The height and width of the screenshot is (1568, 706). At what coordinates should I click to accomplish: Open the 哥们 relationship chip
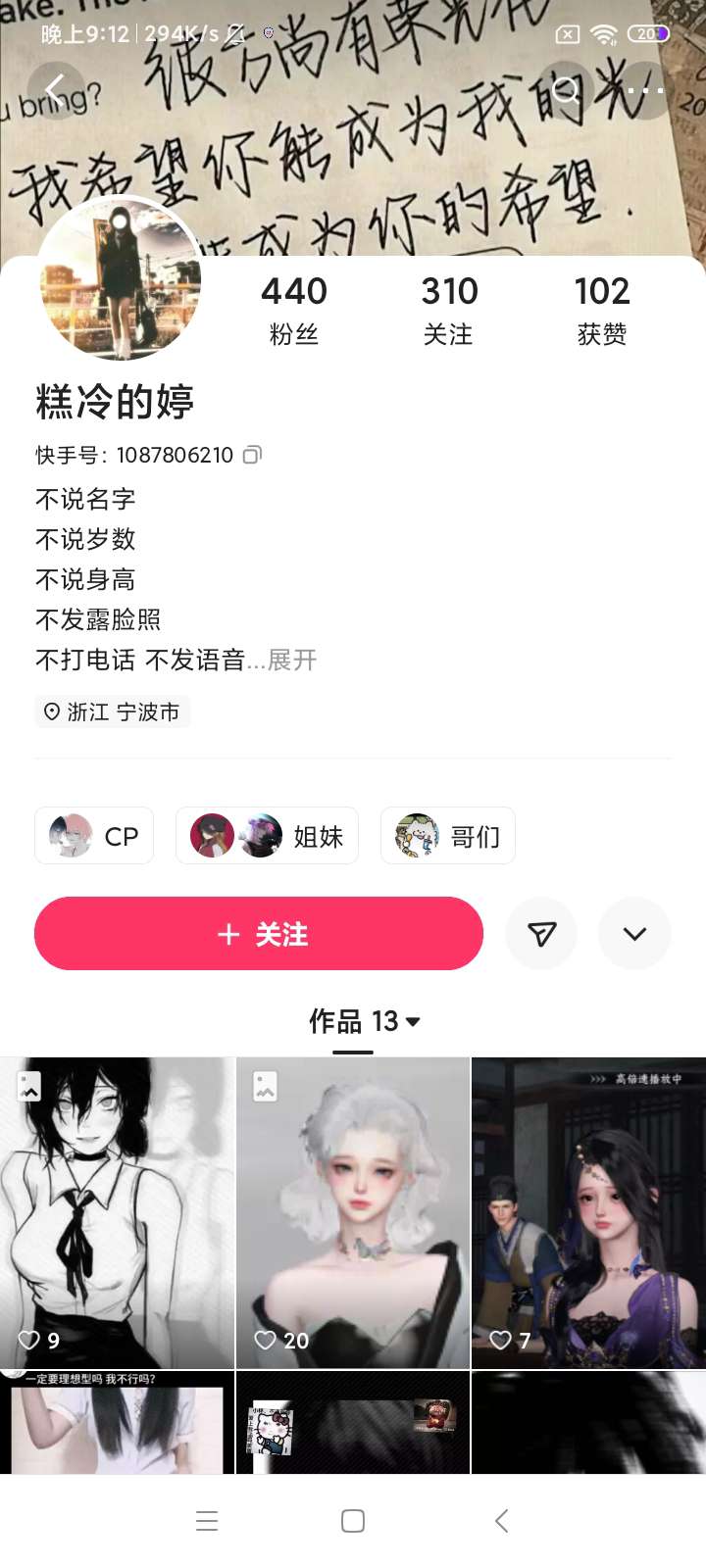(448, 836)
